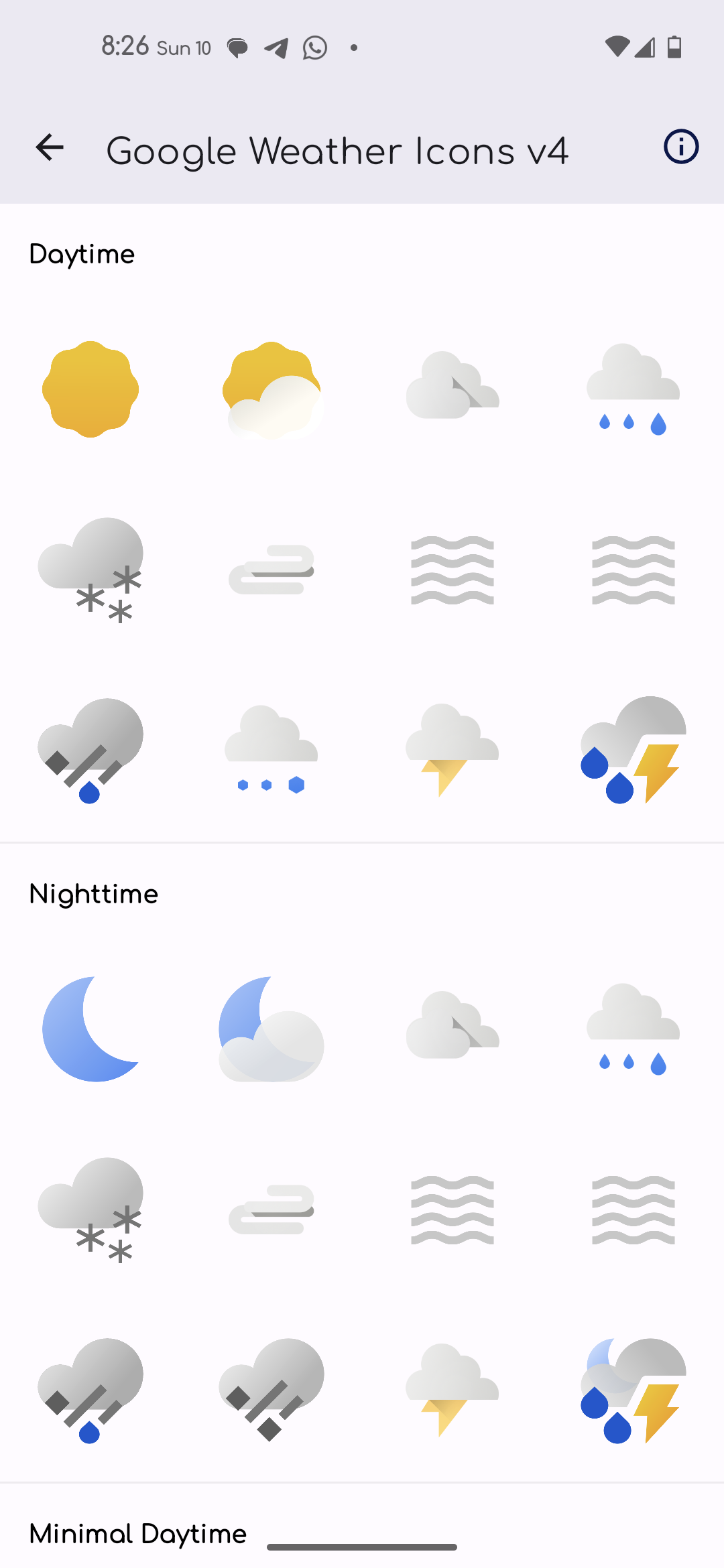Open the Daytime rain-and-lightning thunderstorm icon
Image resolution: width=724 pixels, height=1568 pixels.
633,750
